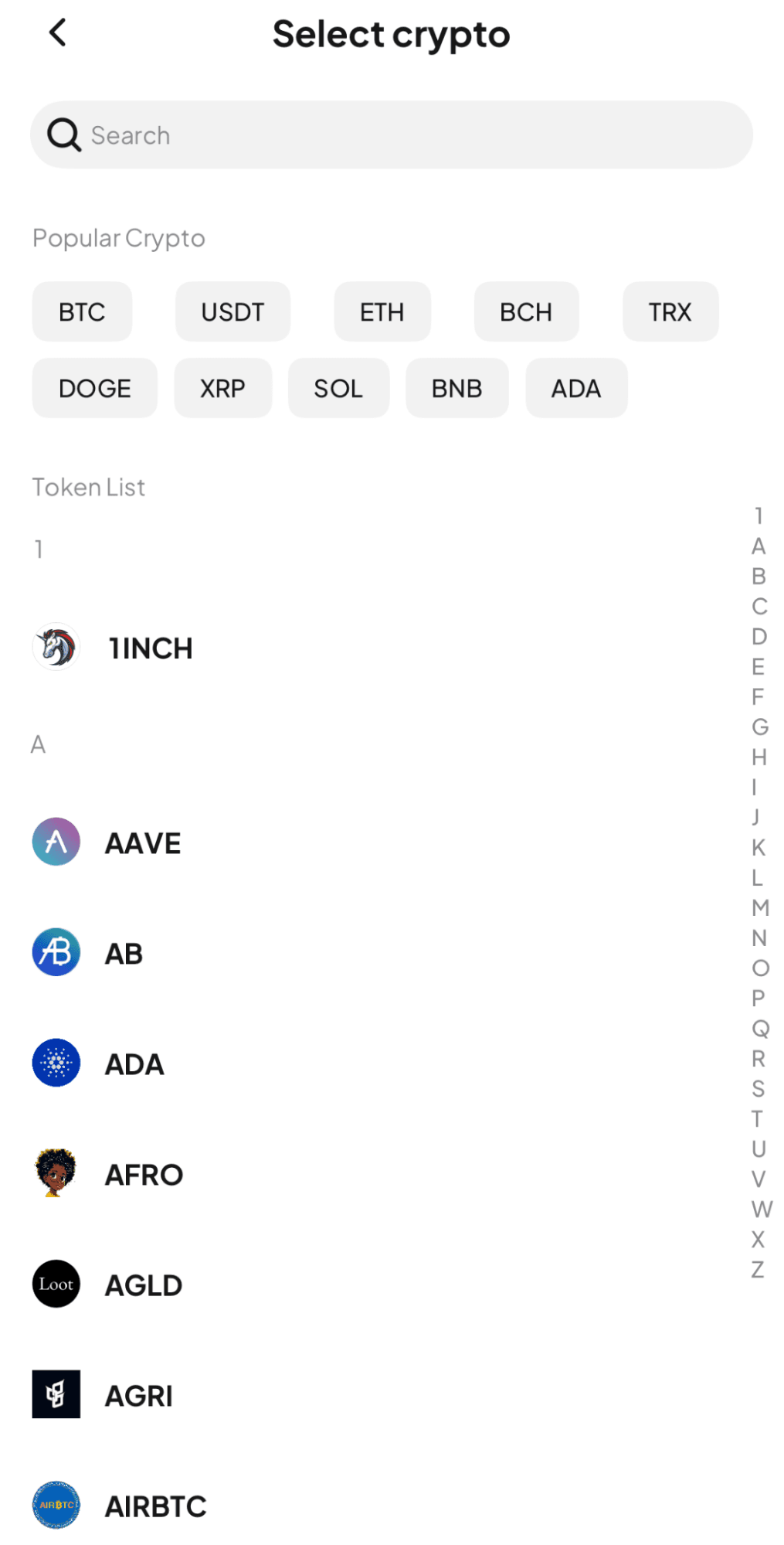Tap the AAVE ghost logo icon

click(55, 842)
